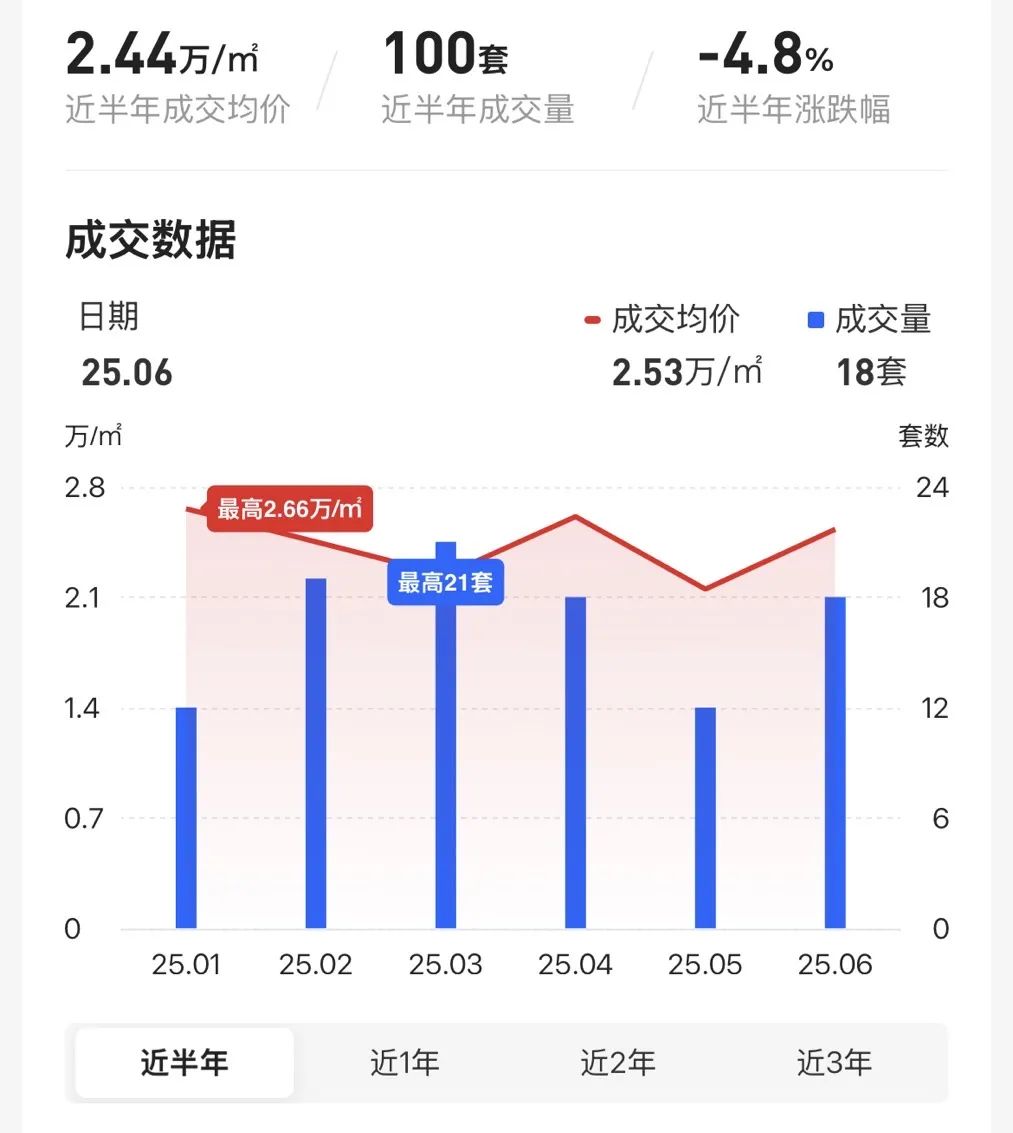1013x1133 pixels.
Task: Select the 近半年 time range
Action: tap(185, 1062)
